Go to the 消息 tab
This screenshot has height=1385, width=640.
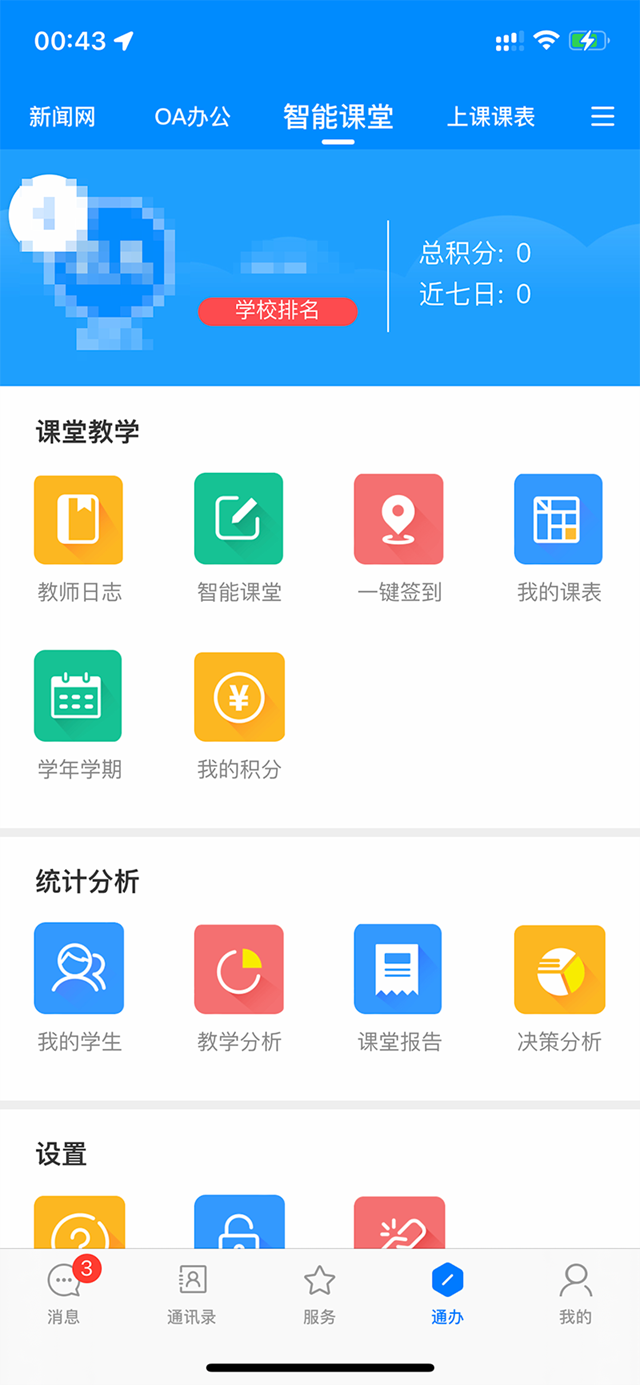[x=64, y=1292]
